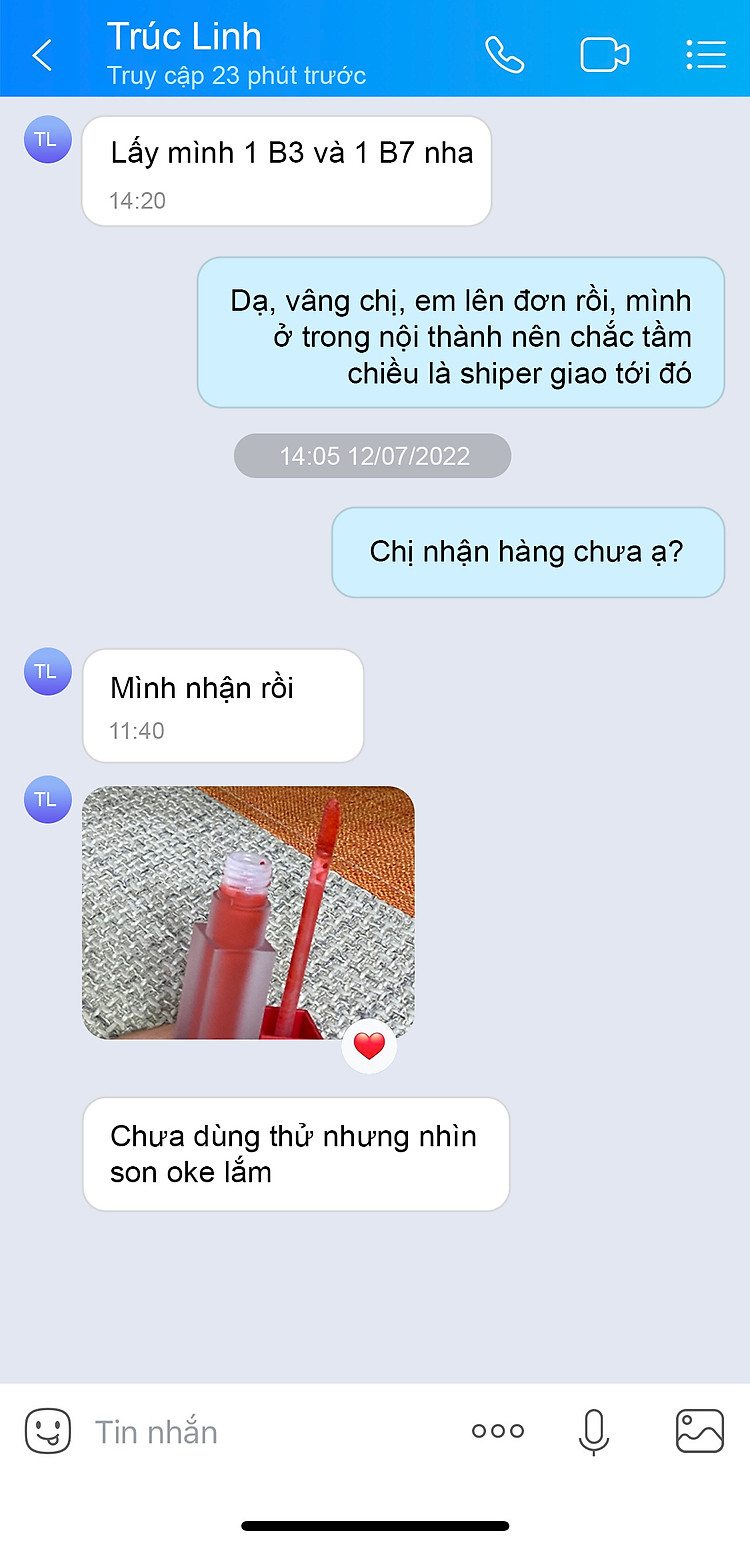Focus the Tin nhắn message field
Screen dimensions: 750x1547
click(270, 1432)
